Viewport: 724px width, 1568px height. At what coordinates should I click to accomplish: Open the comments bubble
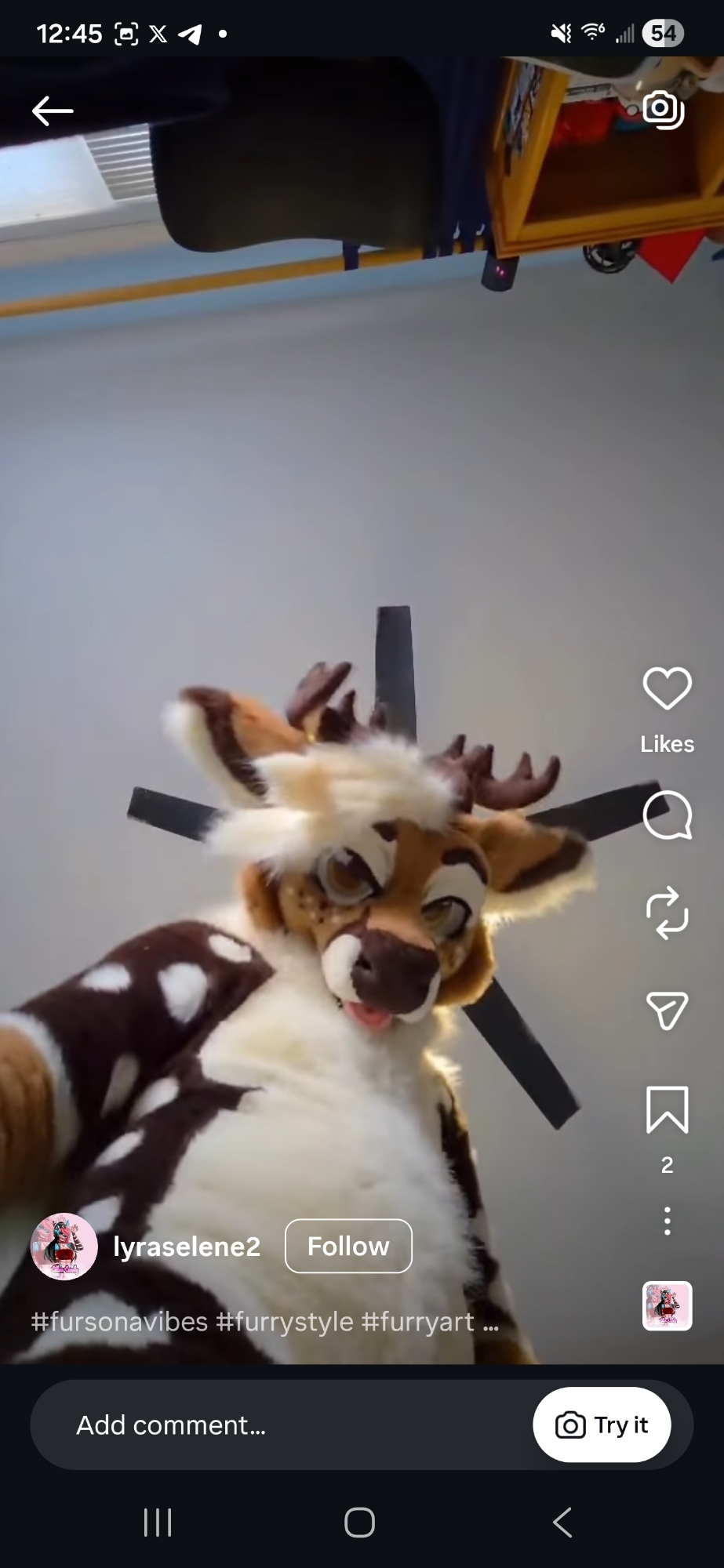click(x=667, y=815)
